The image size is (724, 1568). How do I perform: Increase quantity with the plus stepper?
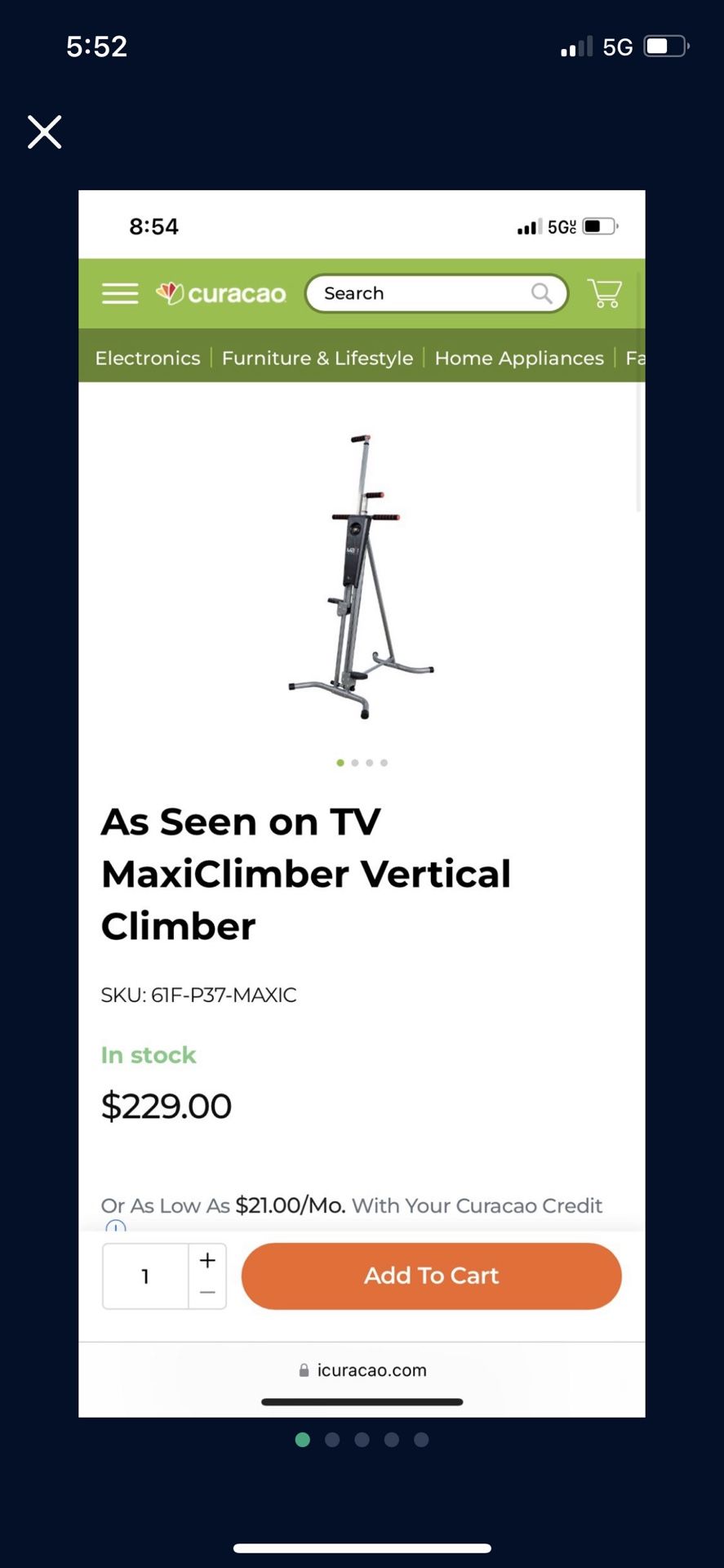pyautogui.click(x=207, y=1259)
